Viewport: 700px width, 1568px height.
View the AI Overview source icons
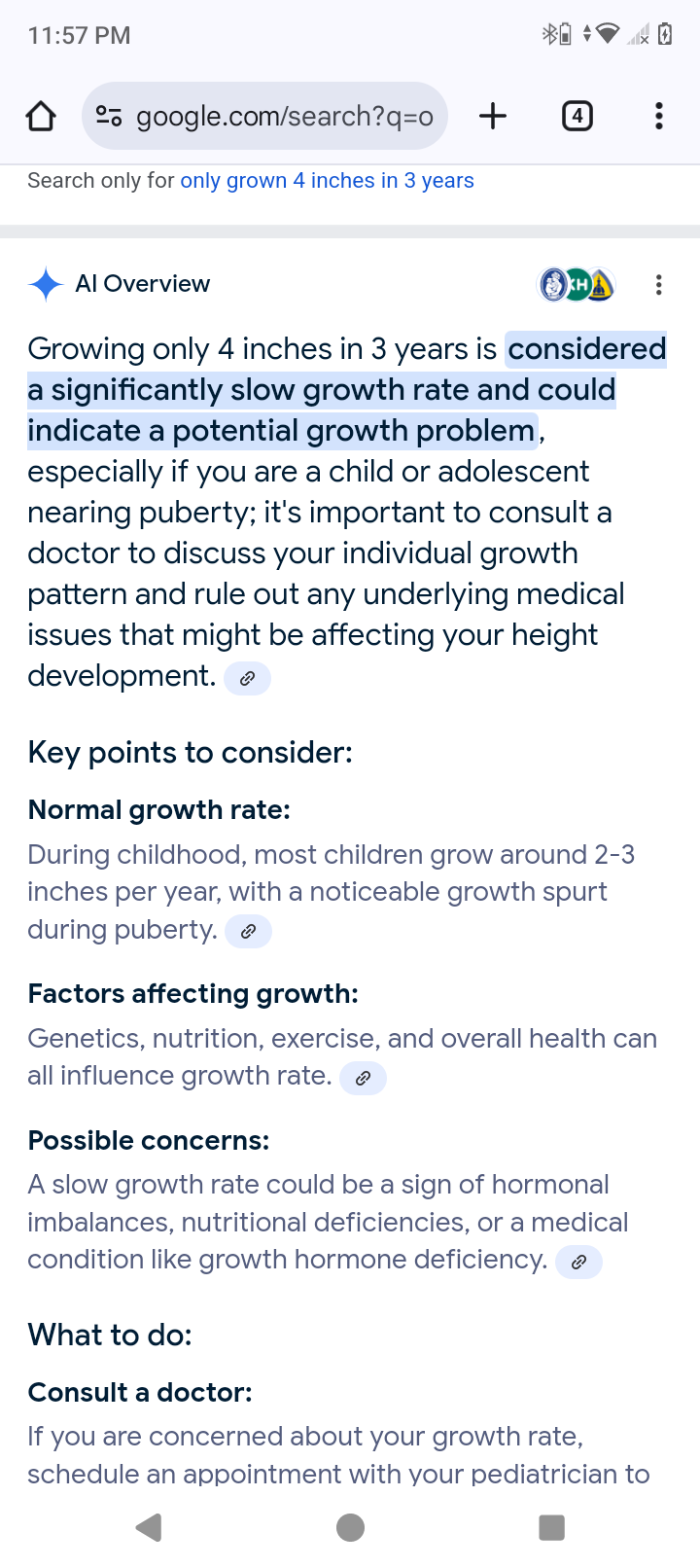point(577,284)
